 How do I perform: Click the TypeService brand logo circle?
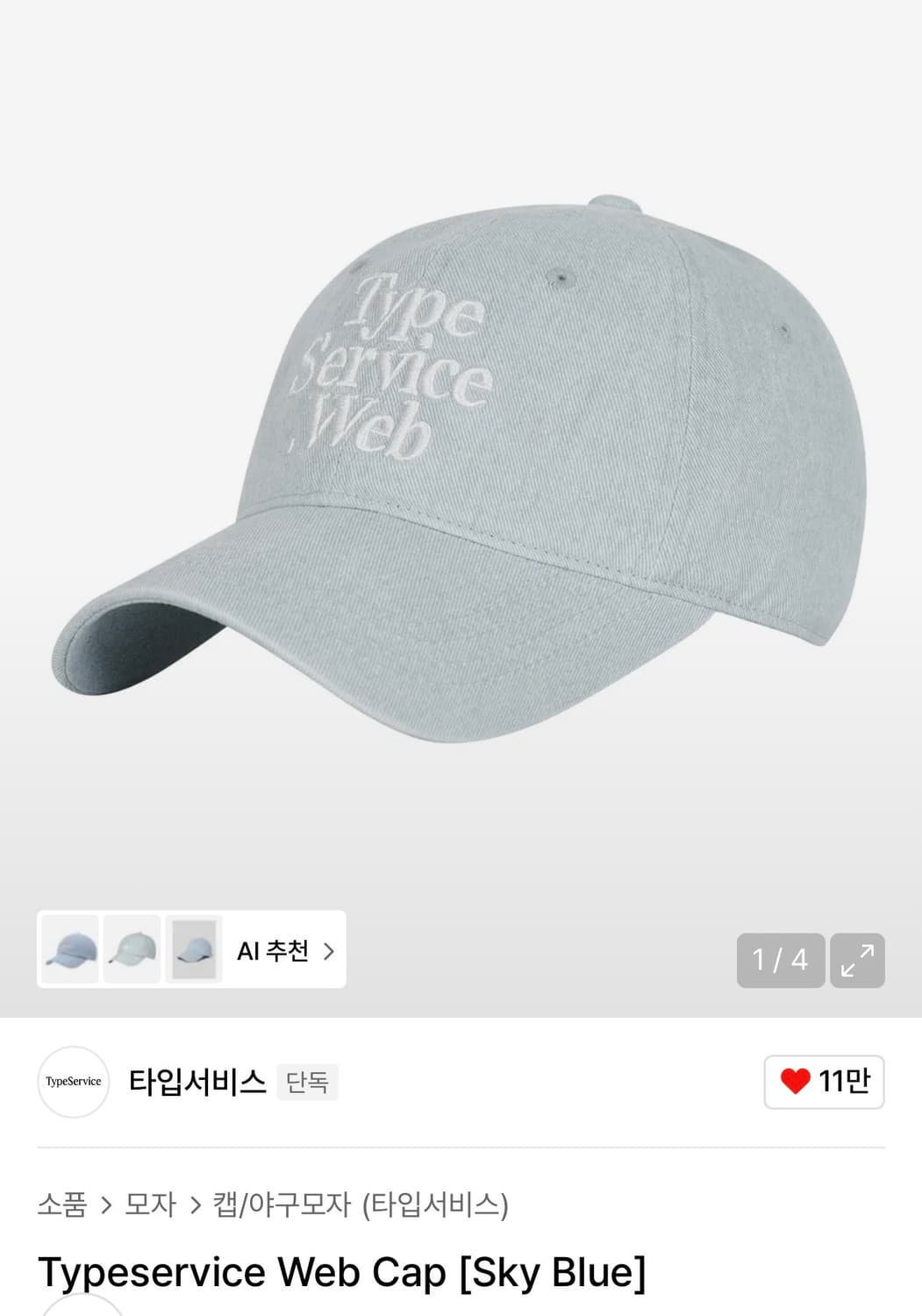click(x=73, y=1082)
